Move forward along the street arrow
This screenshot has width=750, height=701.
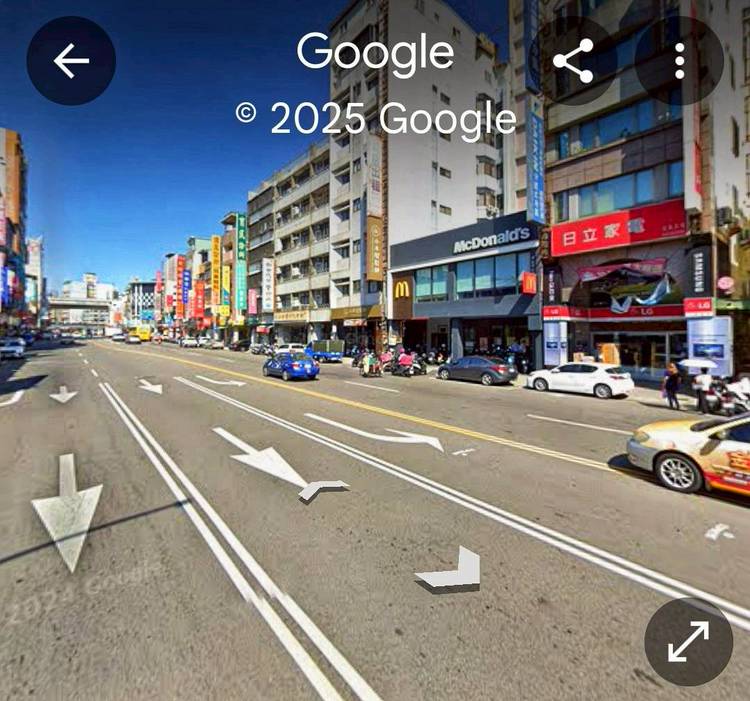323,489
